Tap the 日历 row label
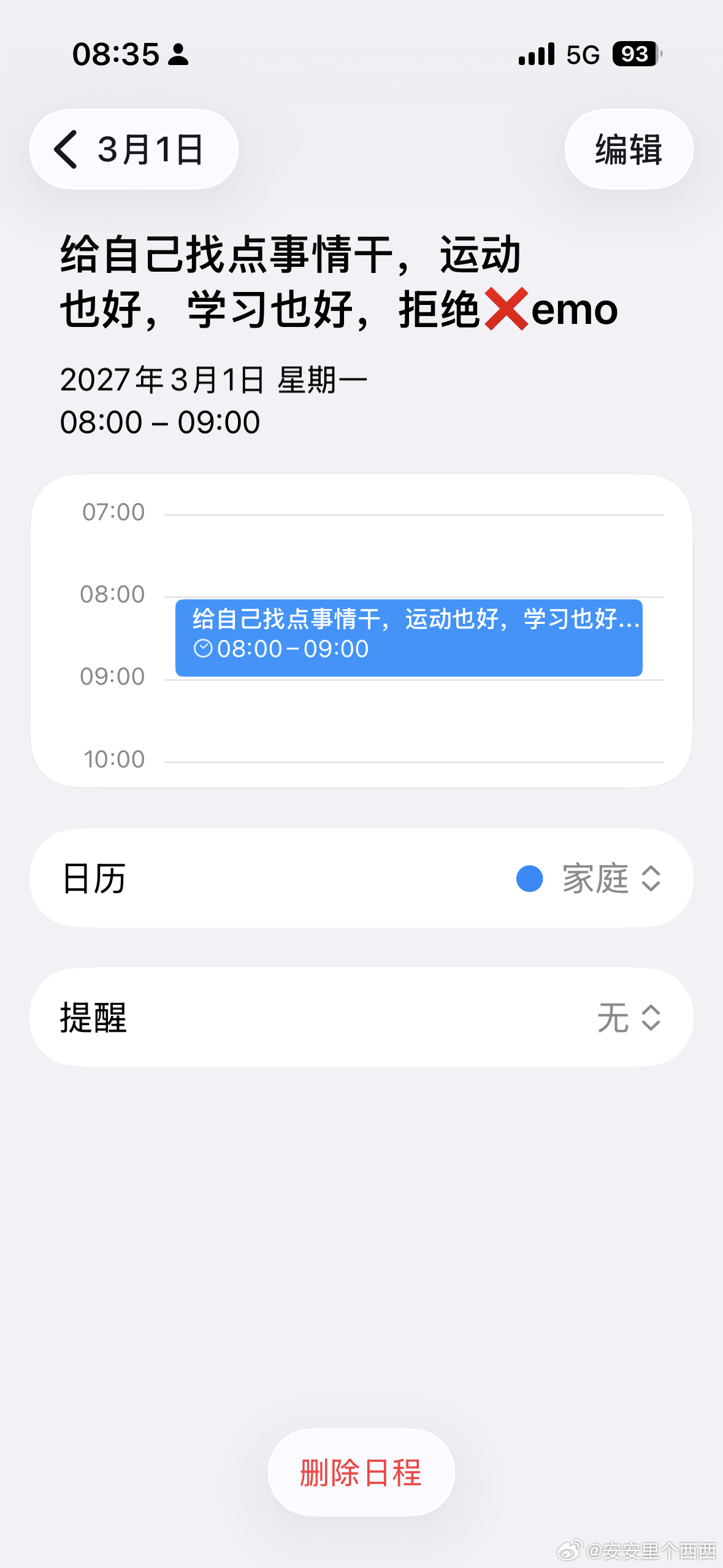This screenshot has width=723, height=1568. coord(92,878)
